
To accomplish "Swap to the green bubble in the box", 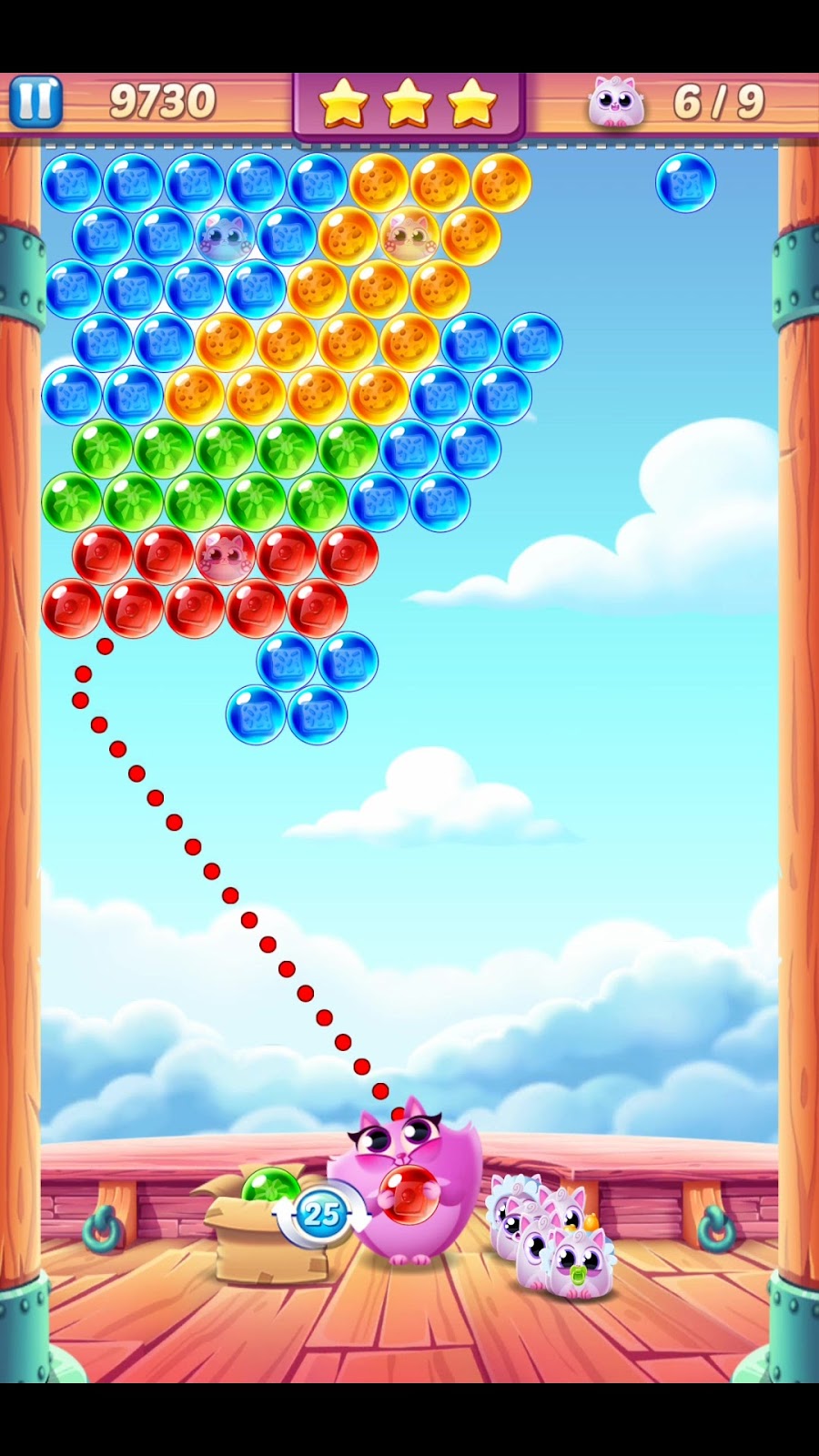I will pyautogui.click(x=270, y=1188).
